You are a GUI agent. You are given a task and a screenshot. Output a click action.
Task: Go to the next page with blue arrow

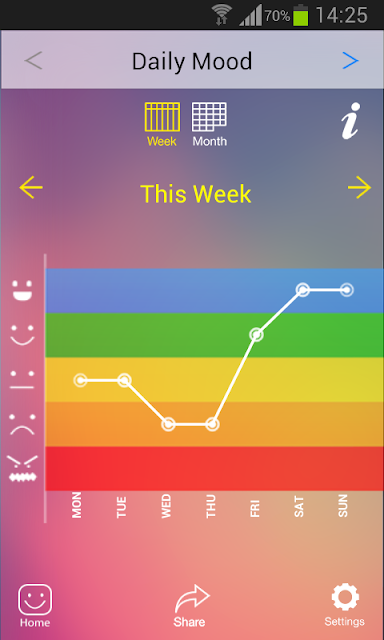(x=350, y=61)
